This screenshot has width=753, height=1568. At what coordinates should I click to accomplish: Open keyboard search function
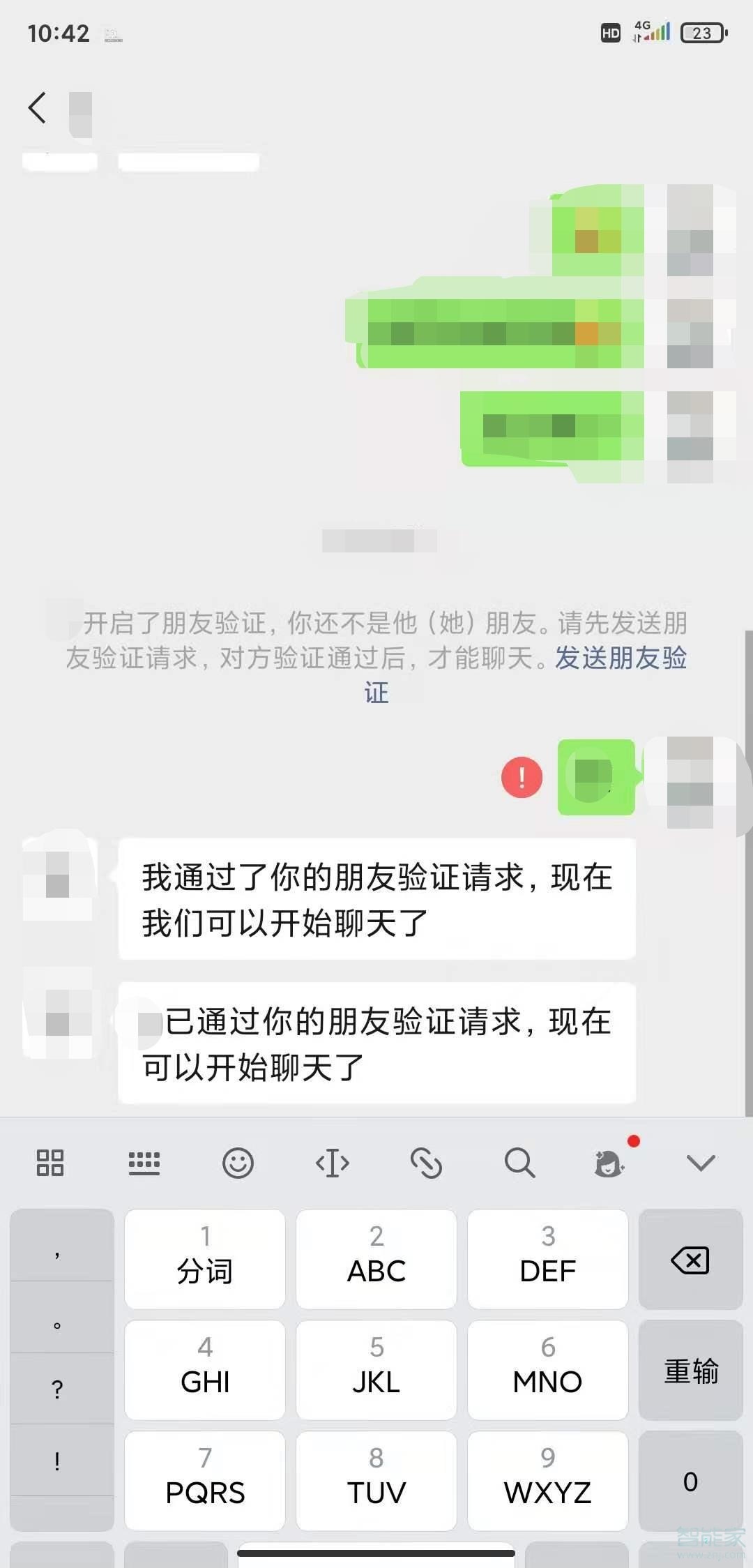[521, 1163]
